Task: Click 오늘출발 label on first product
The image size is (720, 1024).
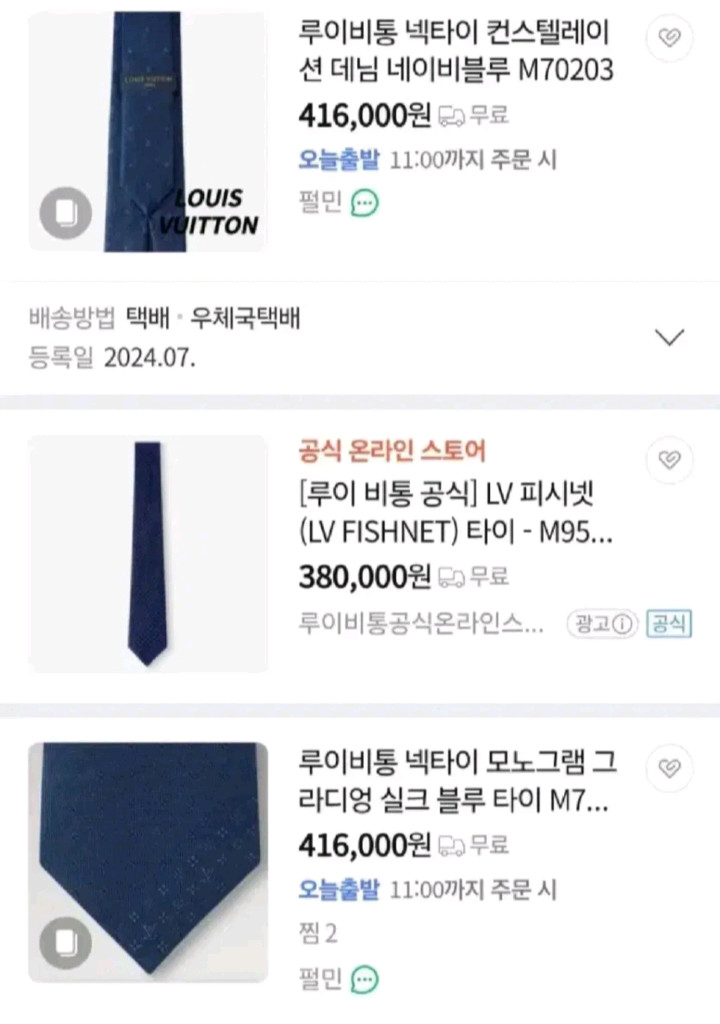Action: tap(331, 158)
